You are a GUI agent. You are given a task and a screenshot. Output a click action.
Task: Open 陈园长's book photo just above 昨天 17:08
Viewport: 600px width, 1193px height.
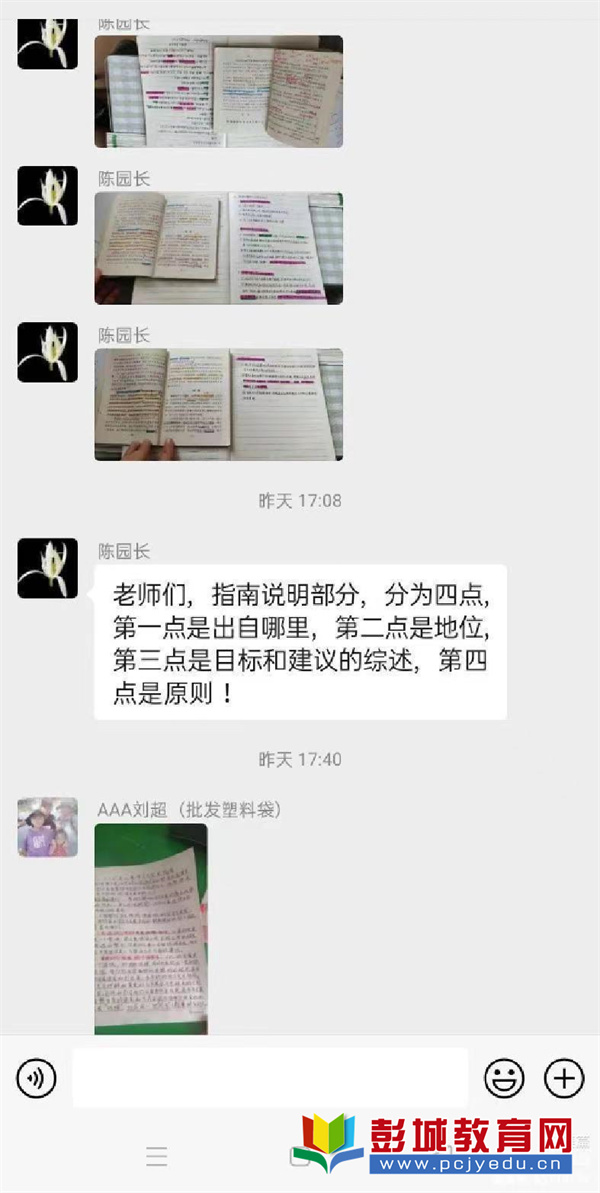(x=218, y=404)
